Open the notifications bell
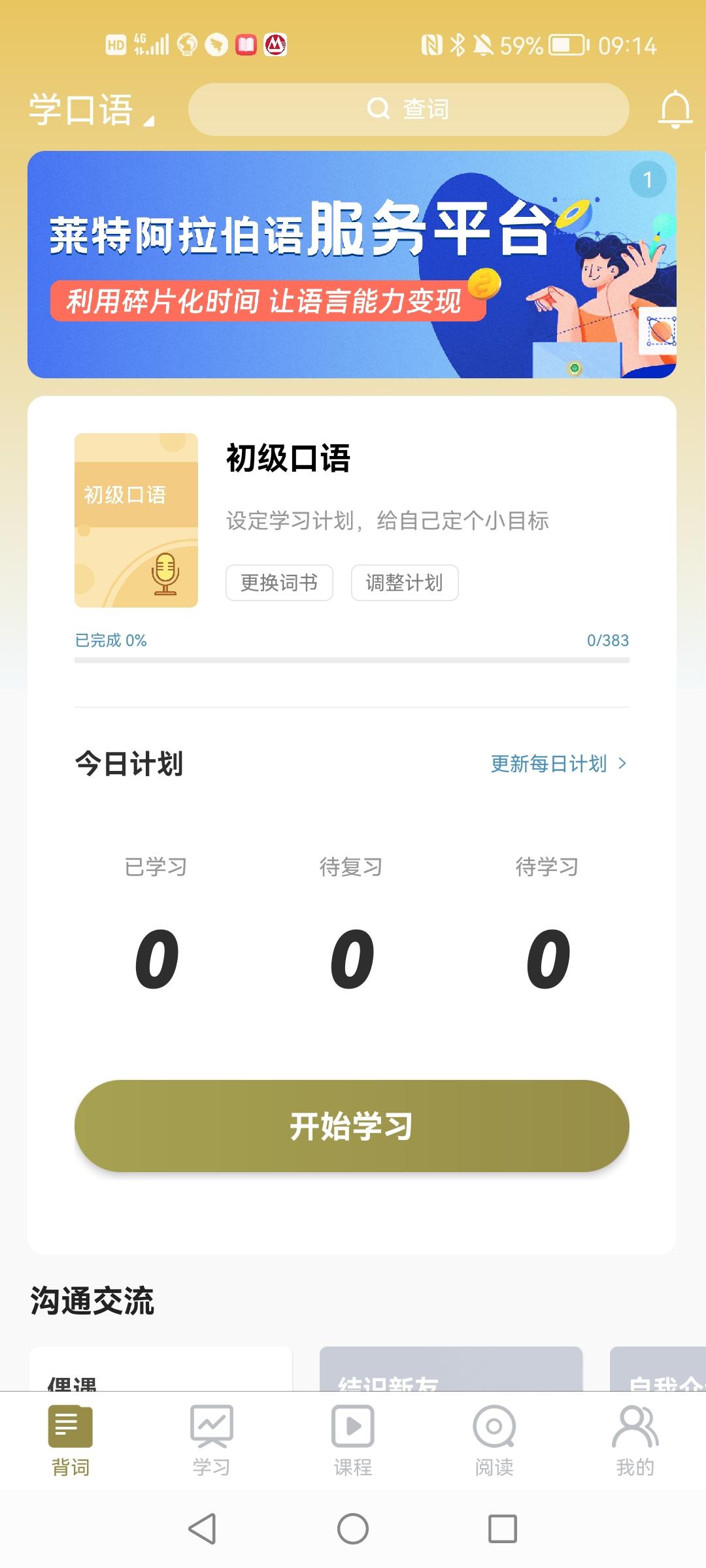The image size is (706, 1568). (675, 109)
